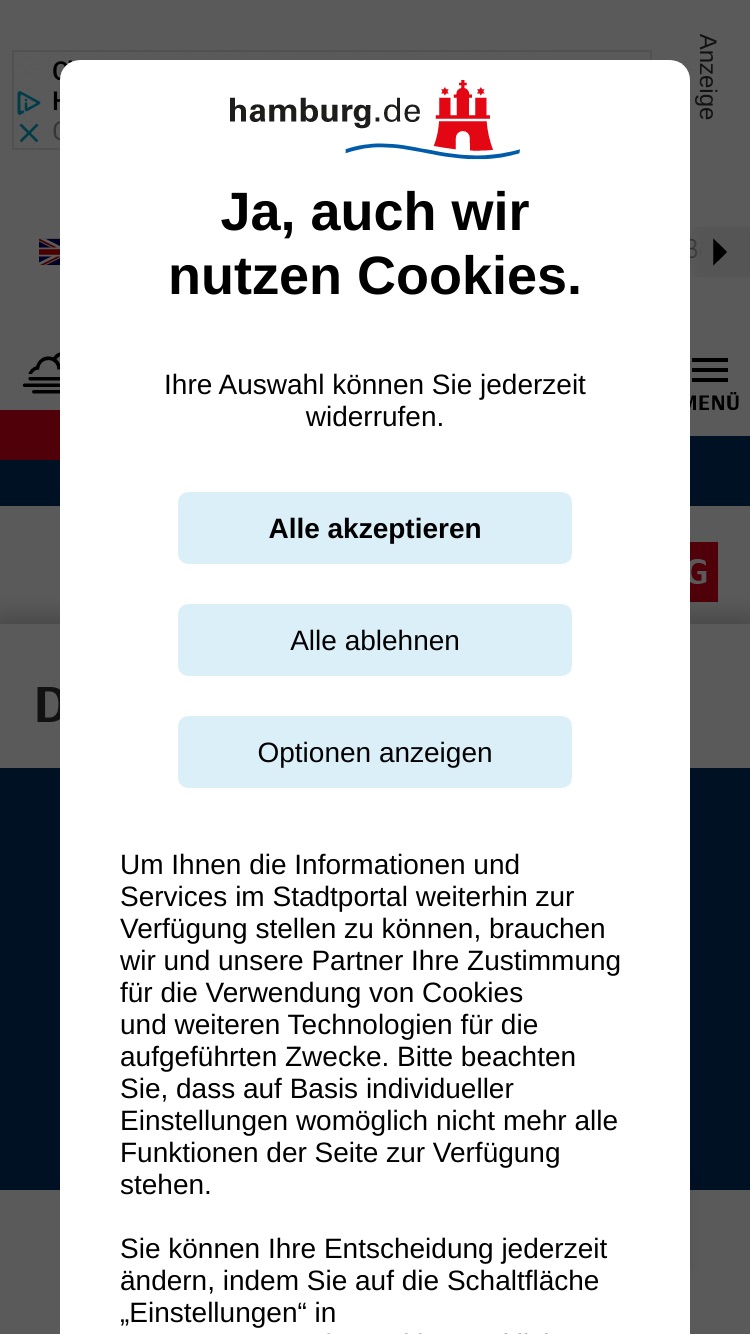Open Optionen anzeigen for cookie settings
750x1334 pixels.
tap(375, 752)
